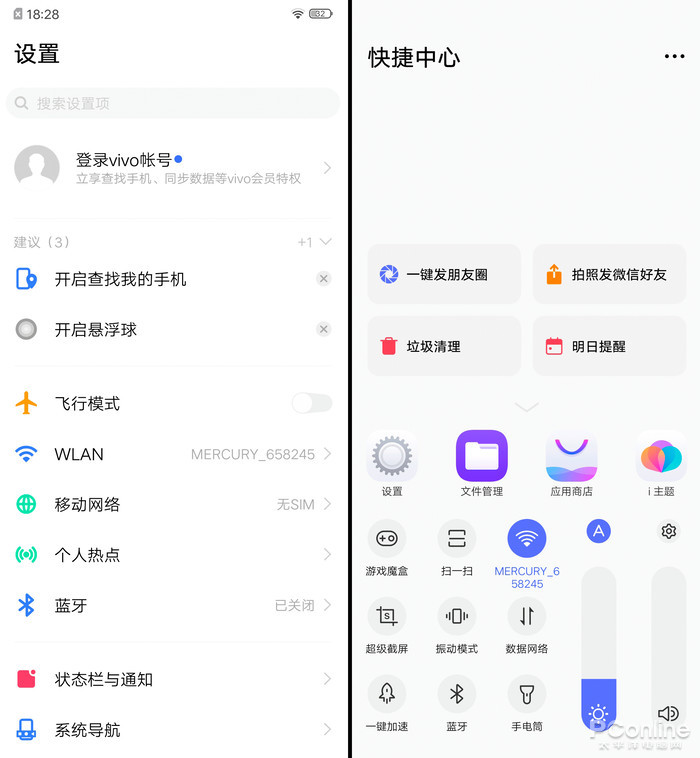Select the junk cleanup shortcut
Viewport: 700px width, 758px height.
click(444, 346)
